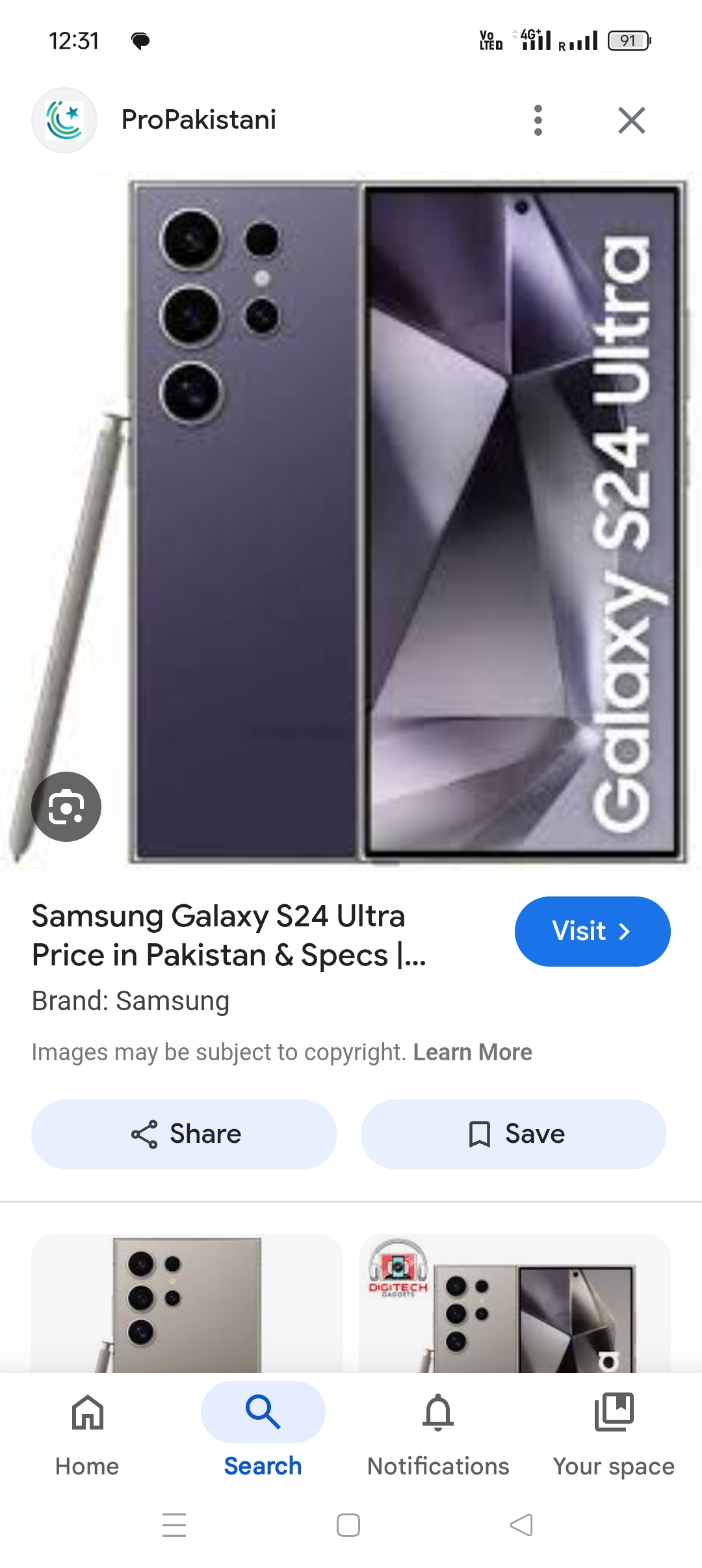Close the image viewer

(631, 120)
